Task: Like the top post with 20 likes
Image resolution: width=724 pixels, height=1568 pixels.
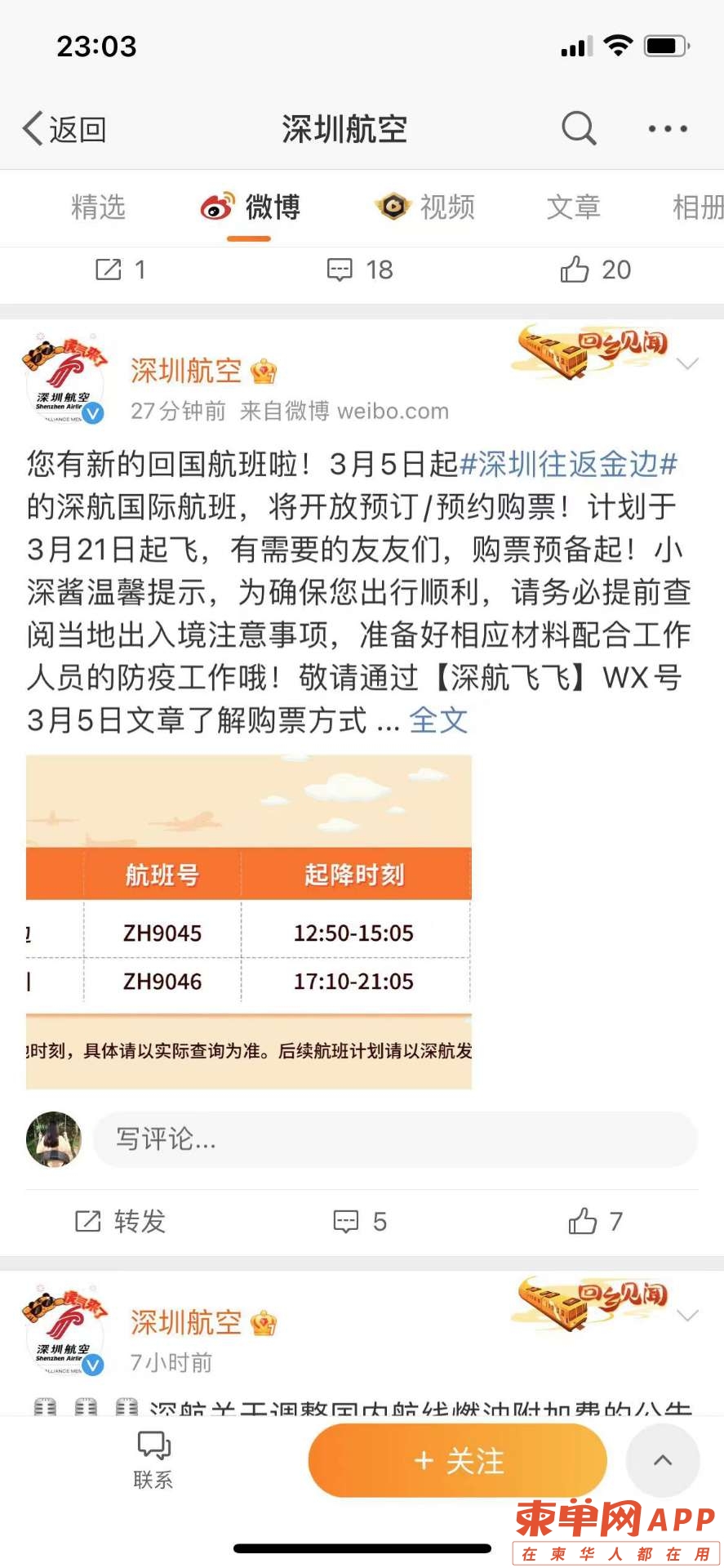Action: 595,269
